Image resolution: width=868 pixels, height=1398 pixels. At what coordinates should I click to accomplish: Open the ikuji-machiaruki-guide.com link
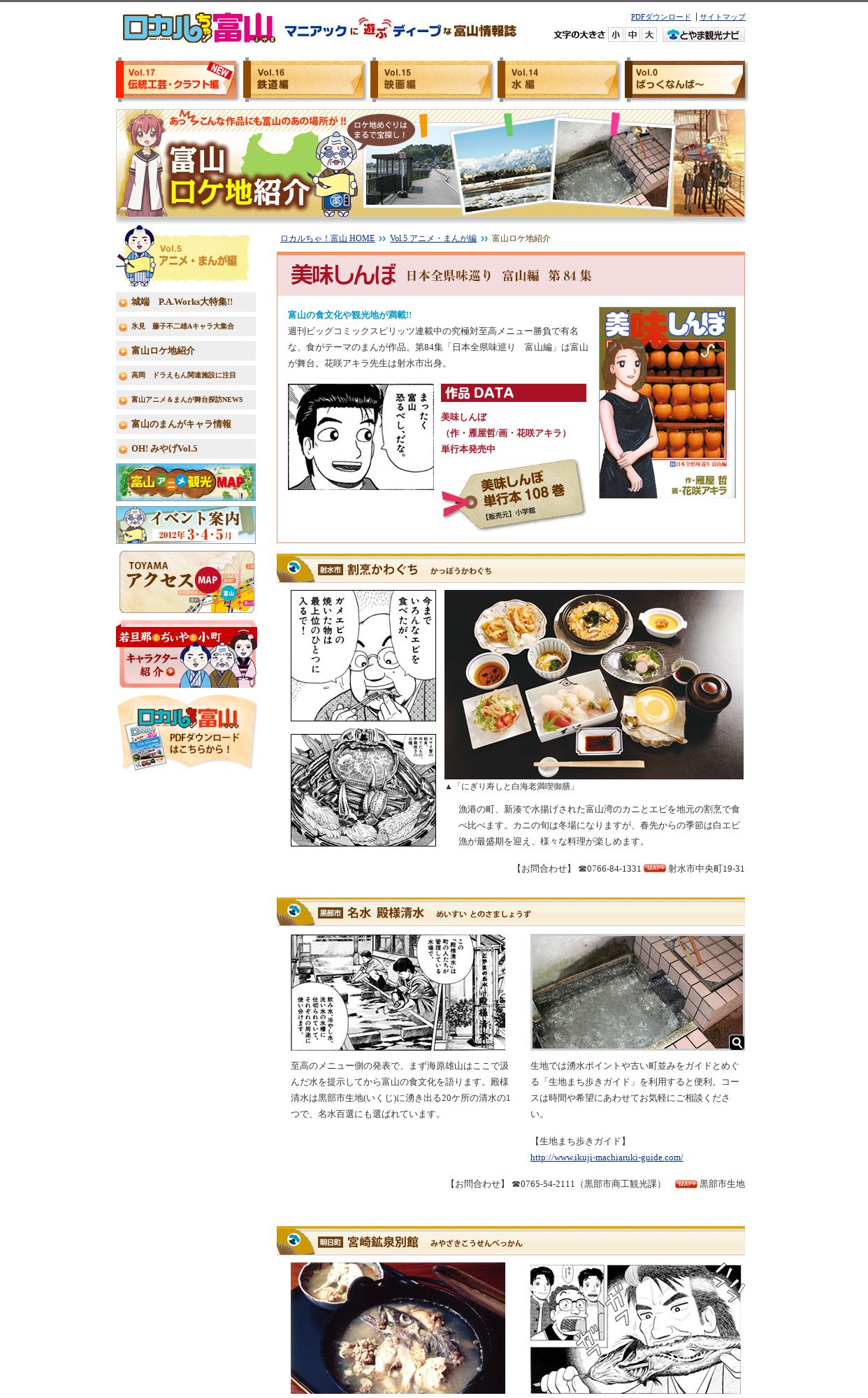tap(607, 1158)
